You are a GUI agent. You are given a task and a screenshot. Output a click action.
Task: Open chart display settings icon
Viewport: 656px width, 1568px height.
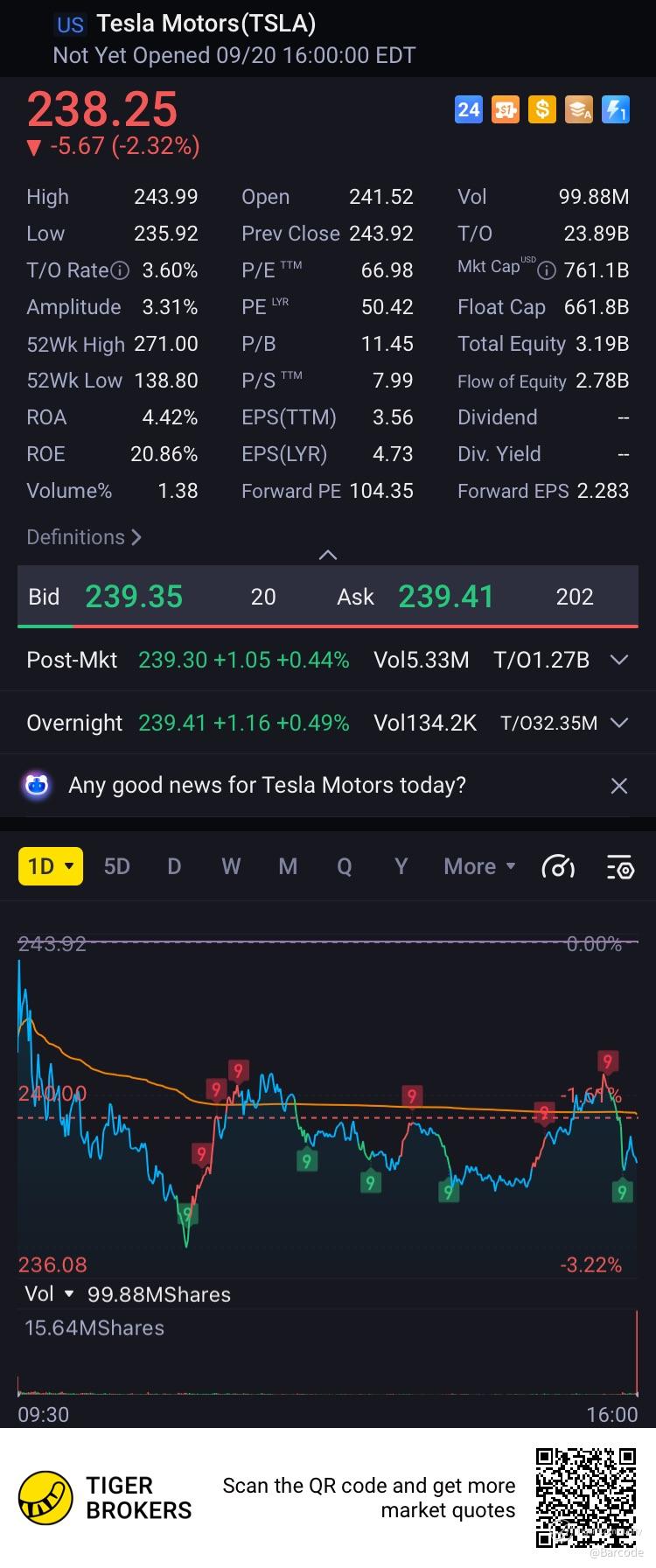pos(619,866)
